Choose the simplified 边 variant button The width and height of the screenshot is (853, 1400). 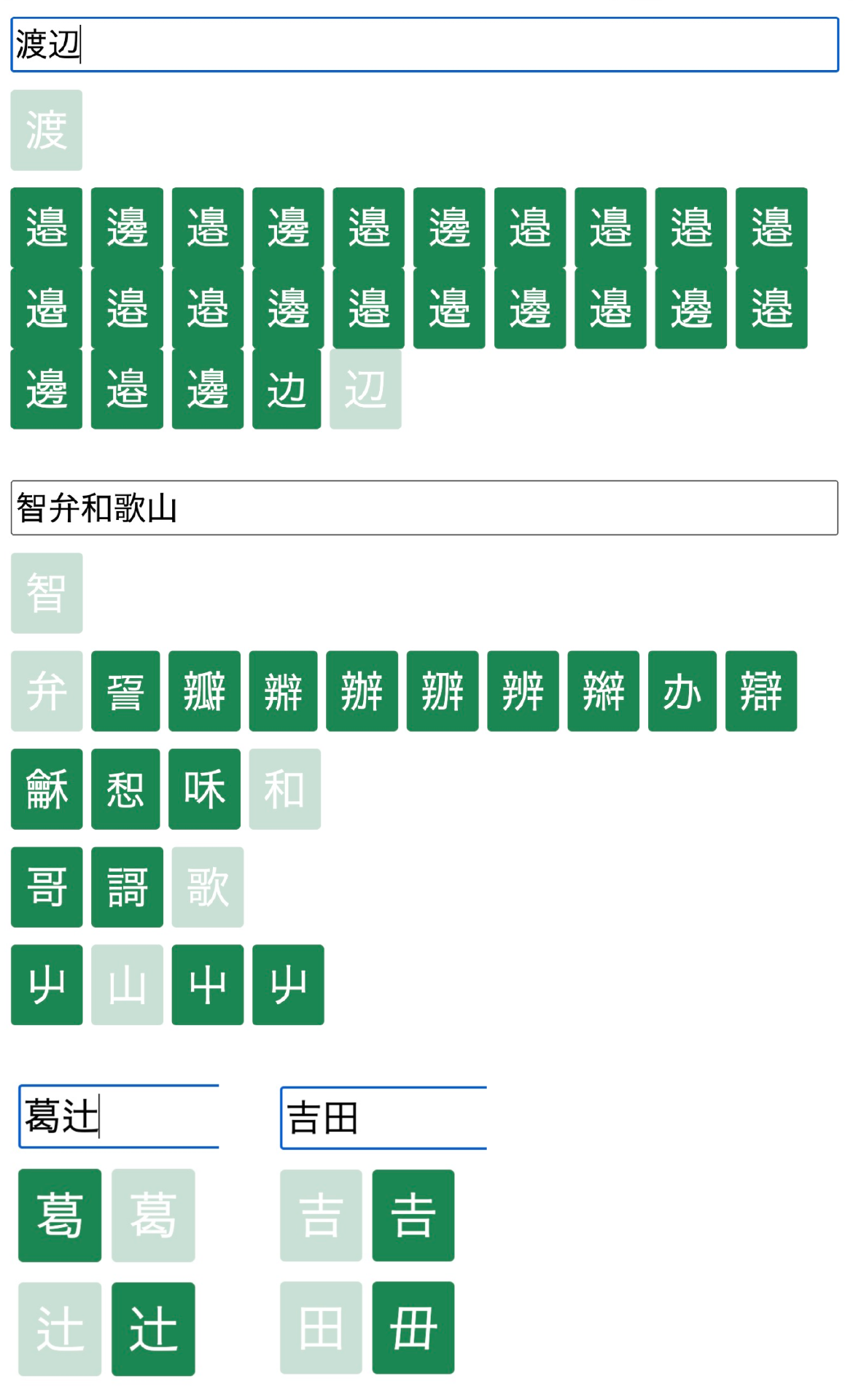[287, 389]
